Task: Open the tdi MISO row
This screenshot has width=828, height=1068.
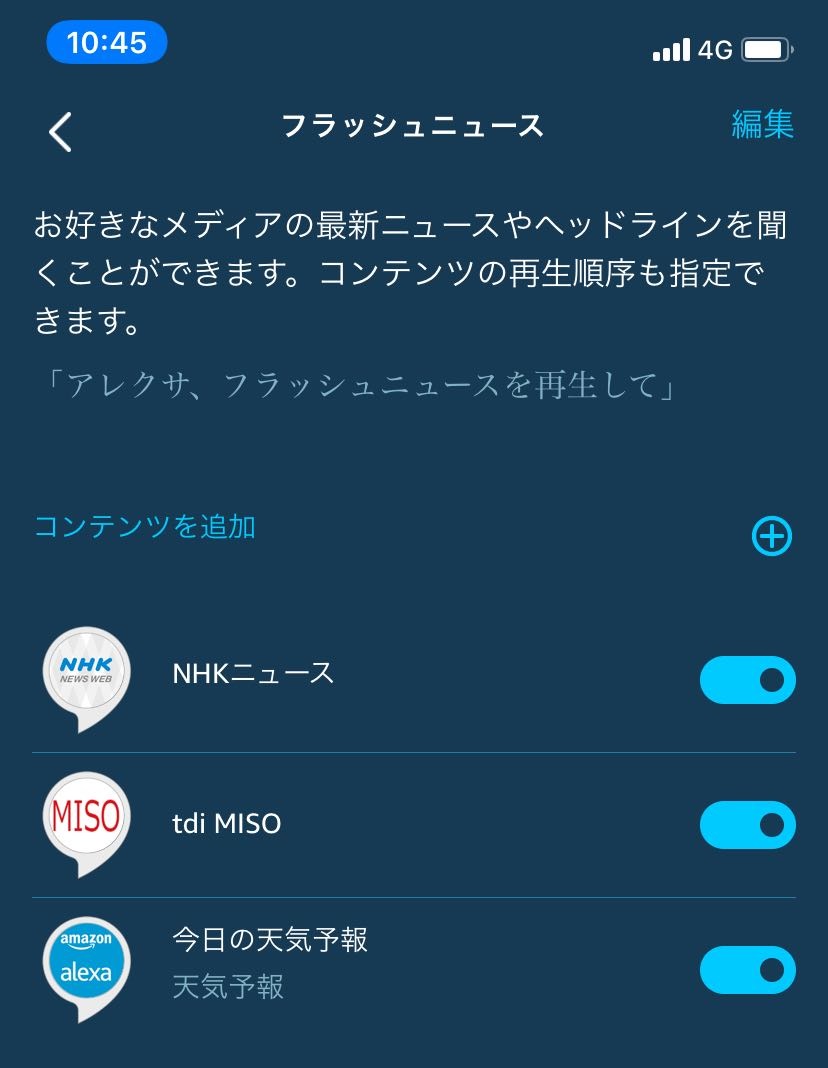Action: (227, 824)
